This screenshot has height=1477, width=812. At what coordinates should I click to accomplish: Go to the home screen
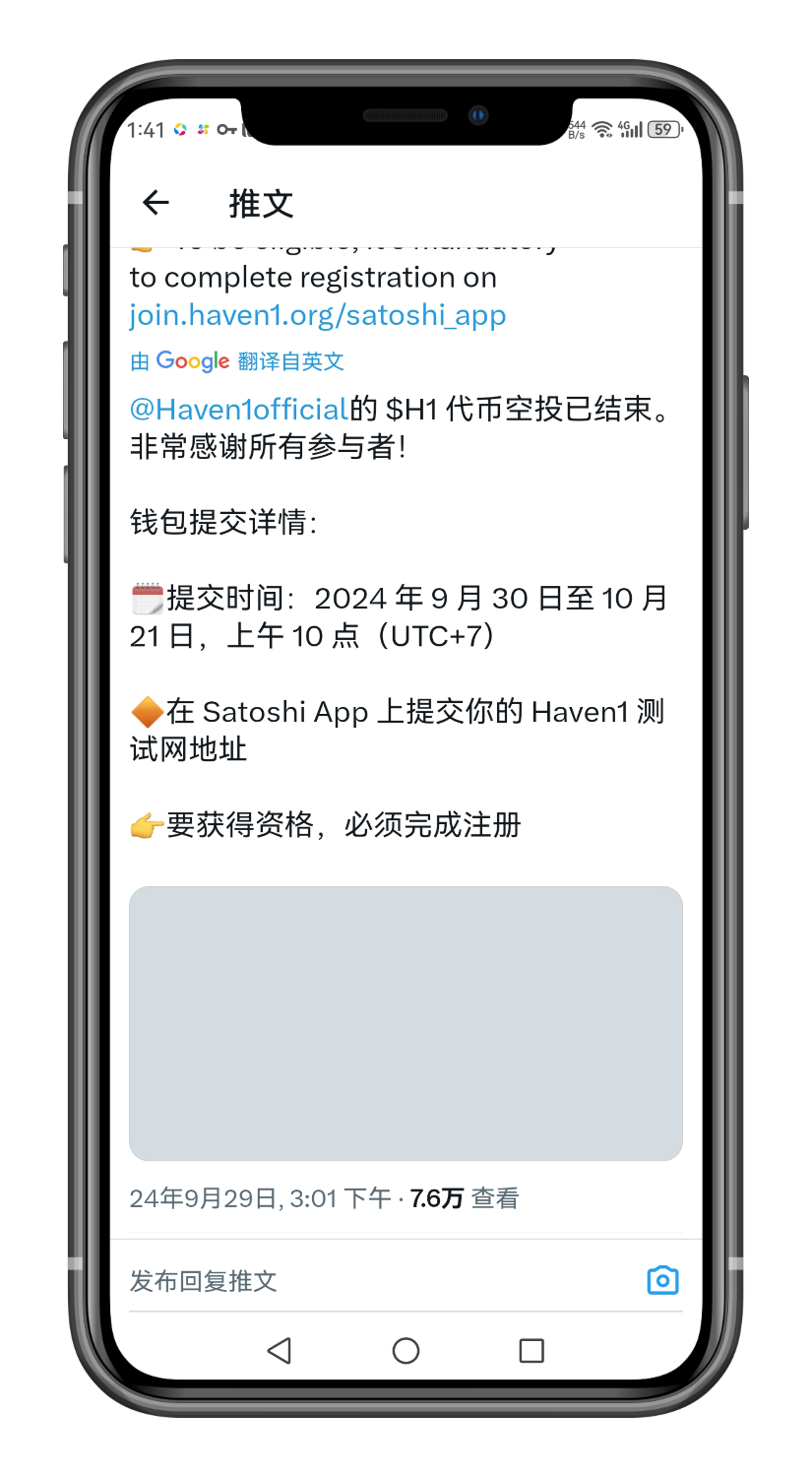[x=406, y=1350]
